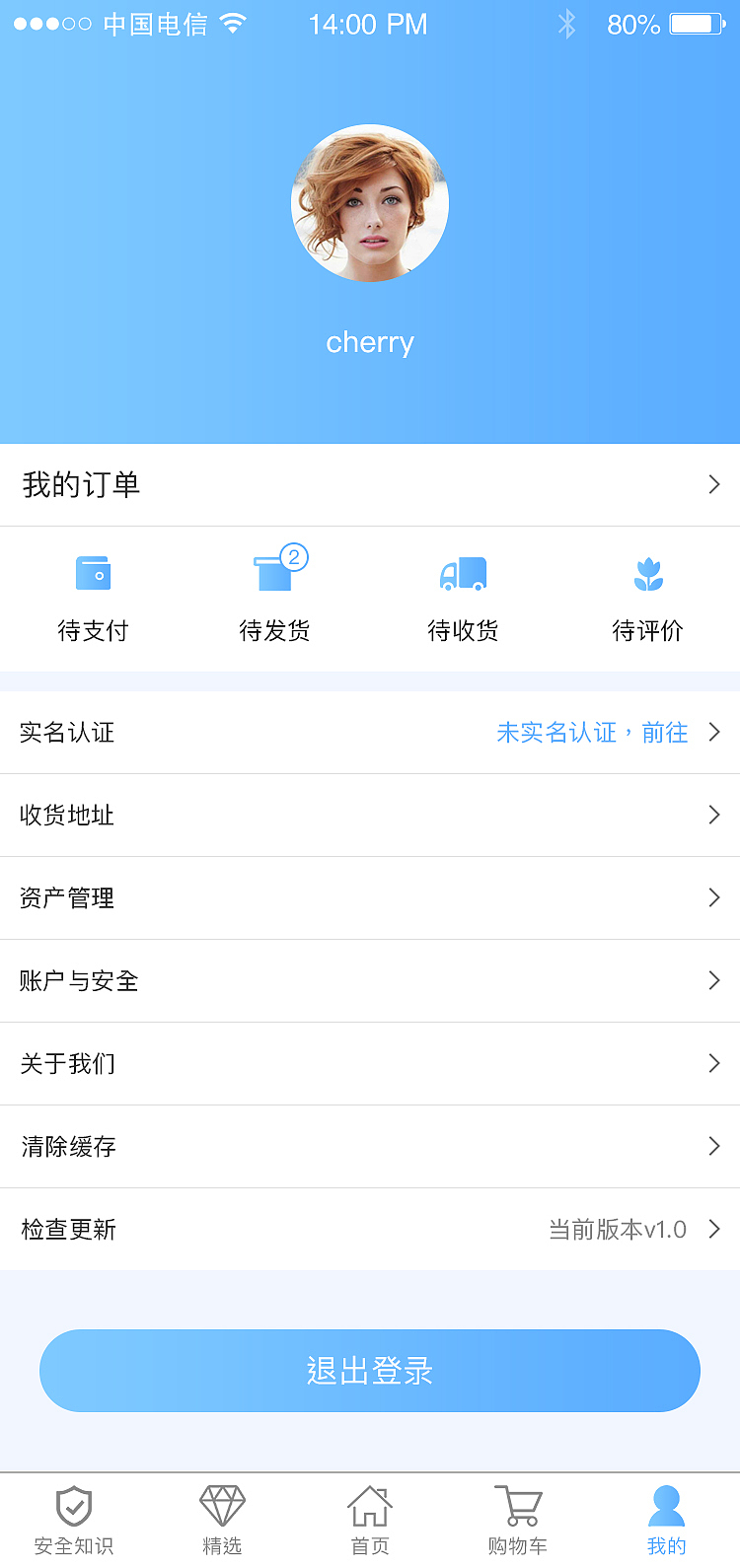The width and height of the screenshot is (740, 1568).
Task: Open cherry's profile avatar photo
Action: tap(370, 202)
